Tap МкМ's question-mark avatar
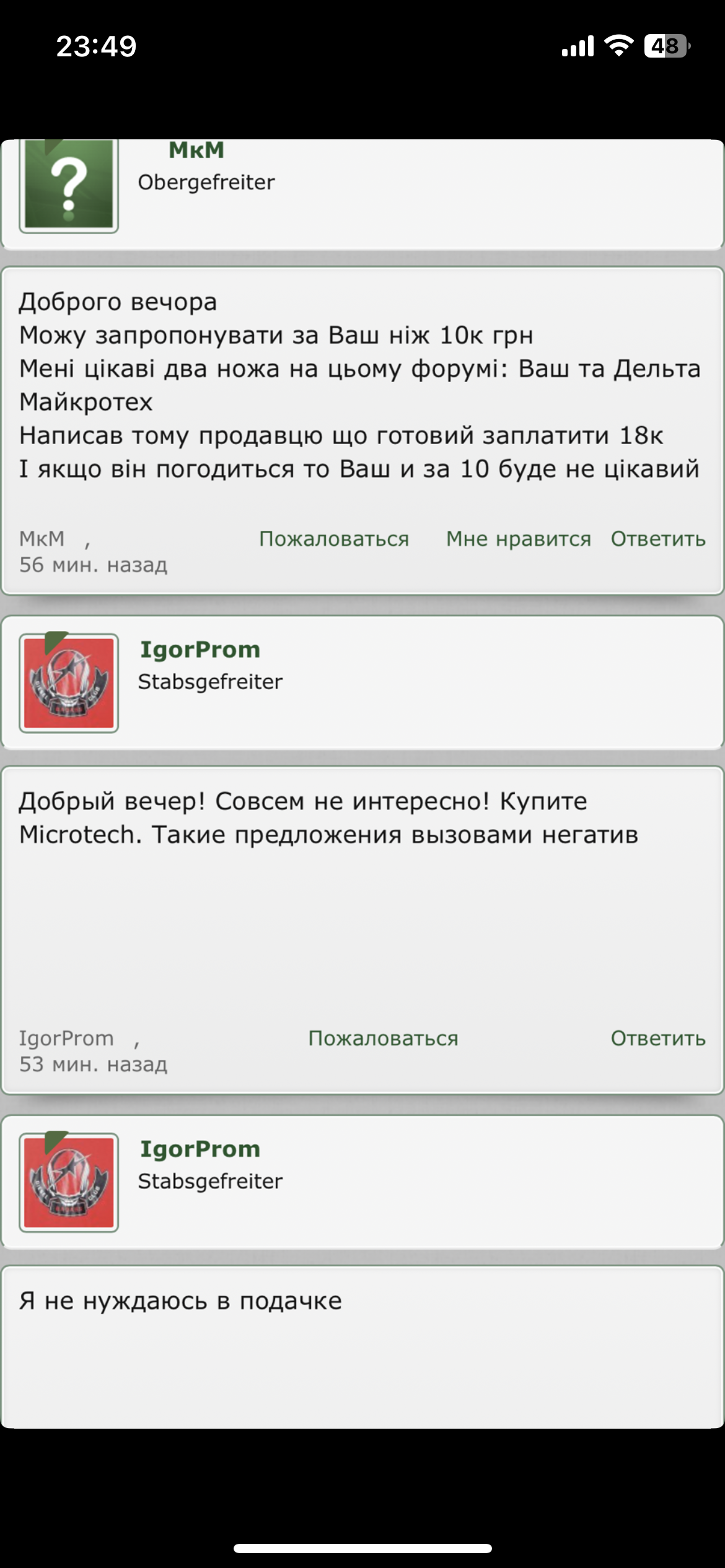 pyautogui.click(x=69, y=186)
